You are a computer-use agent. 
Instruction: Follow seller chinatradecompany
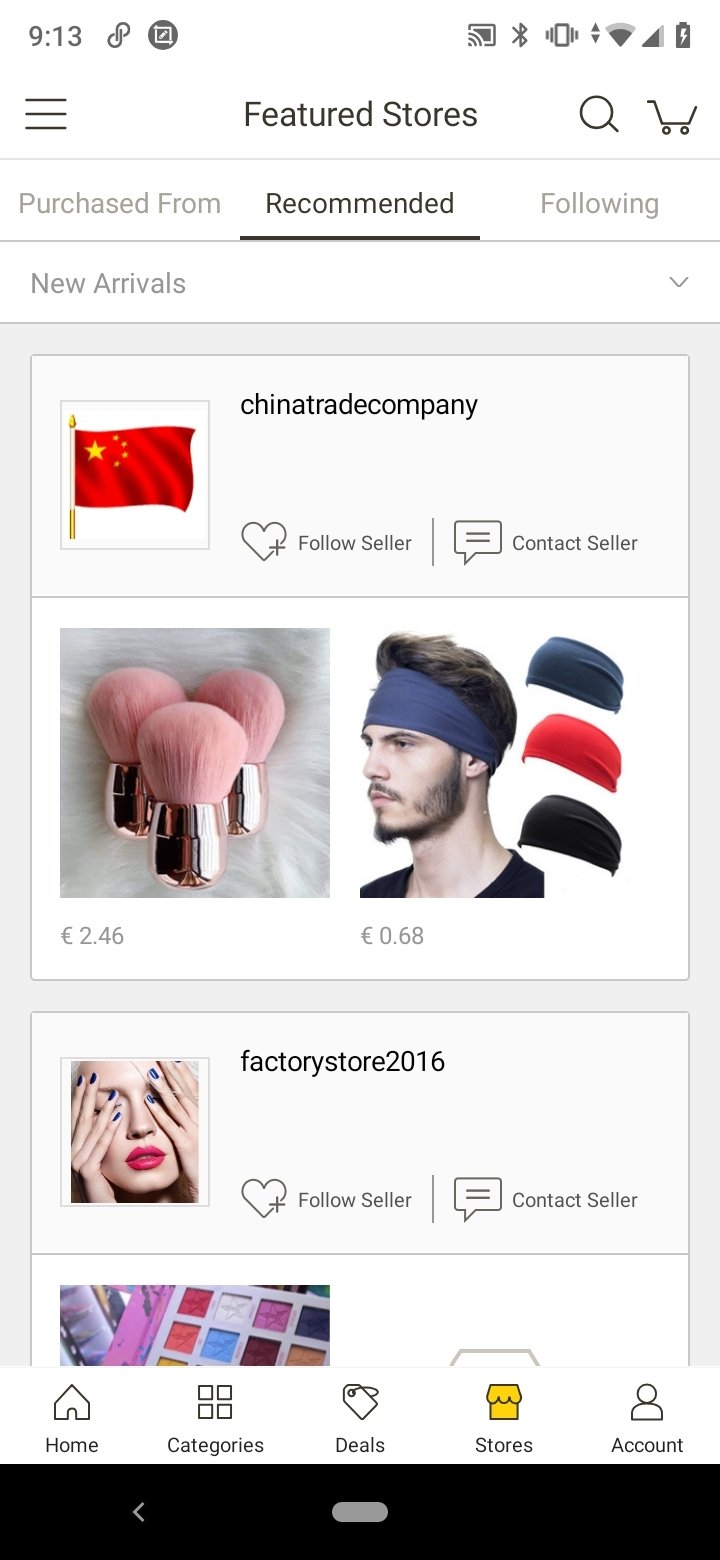[327, 542]
